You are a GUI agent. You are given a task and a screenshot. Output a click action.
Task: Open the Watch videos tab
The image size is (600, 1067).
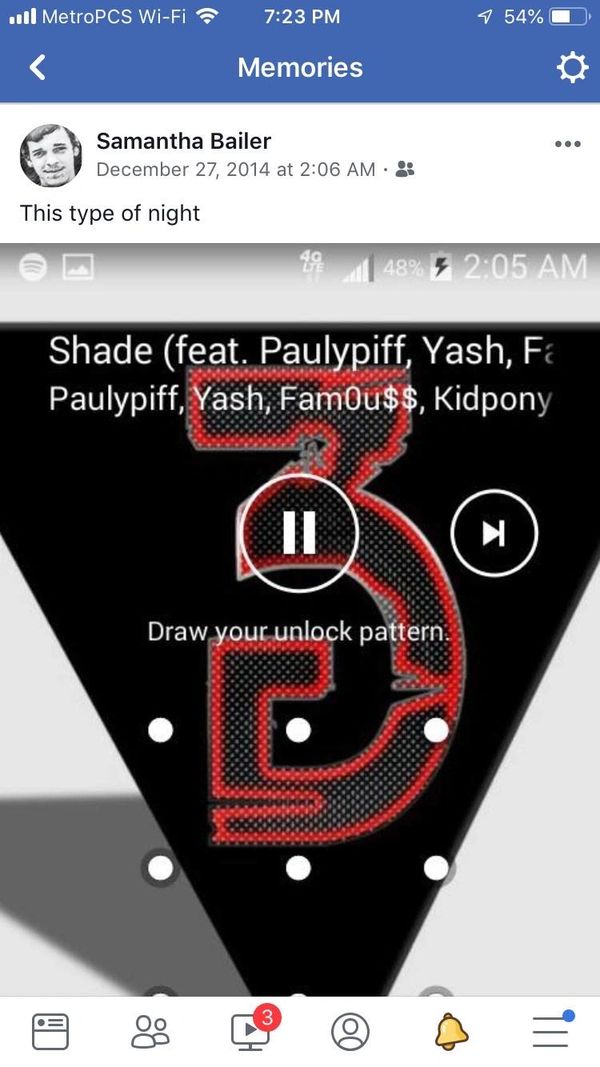click(251, 1030)
